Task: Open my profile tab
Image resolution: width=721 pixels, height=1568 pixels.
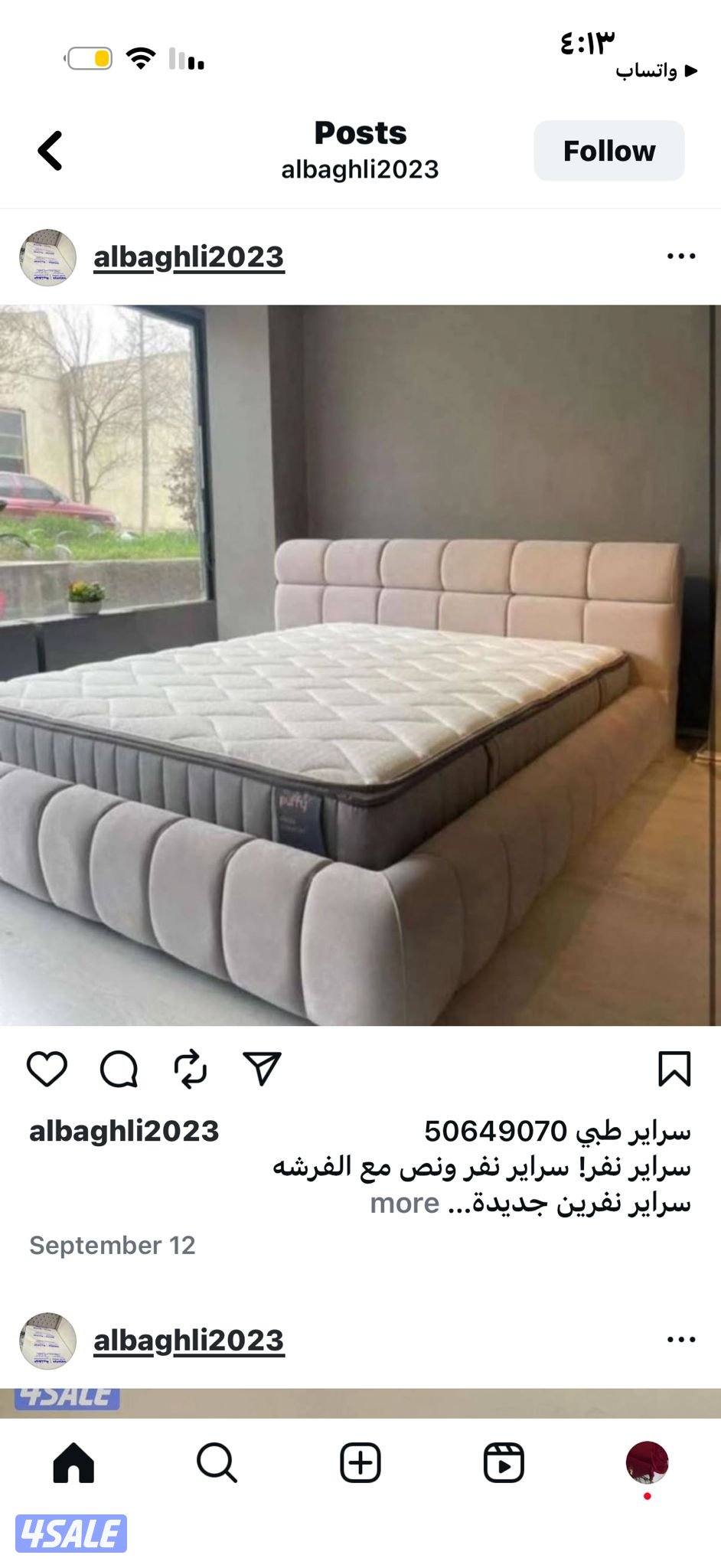Action: pos(647,1463)
